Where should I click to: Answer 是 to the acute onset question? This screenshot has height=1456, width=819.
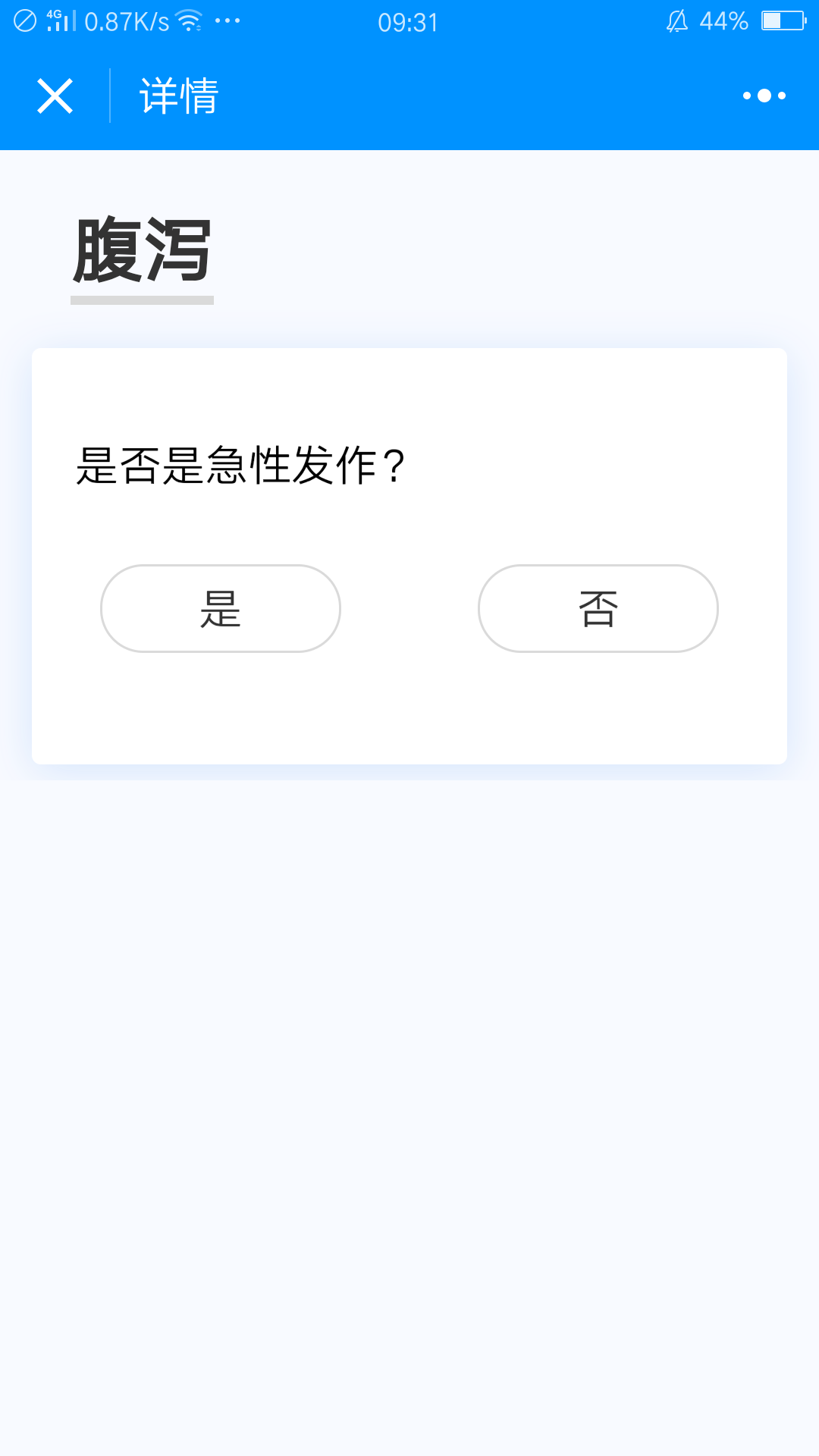point(221,608)
